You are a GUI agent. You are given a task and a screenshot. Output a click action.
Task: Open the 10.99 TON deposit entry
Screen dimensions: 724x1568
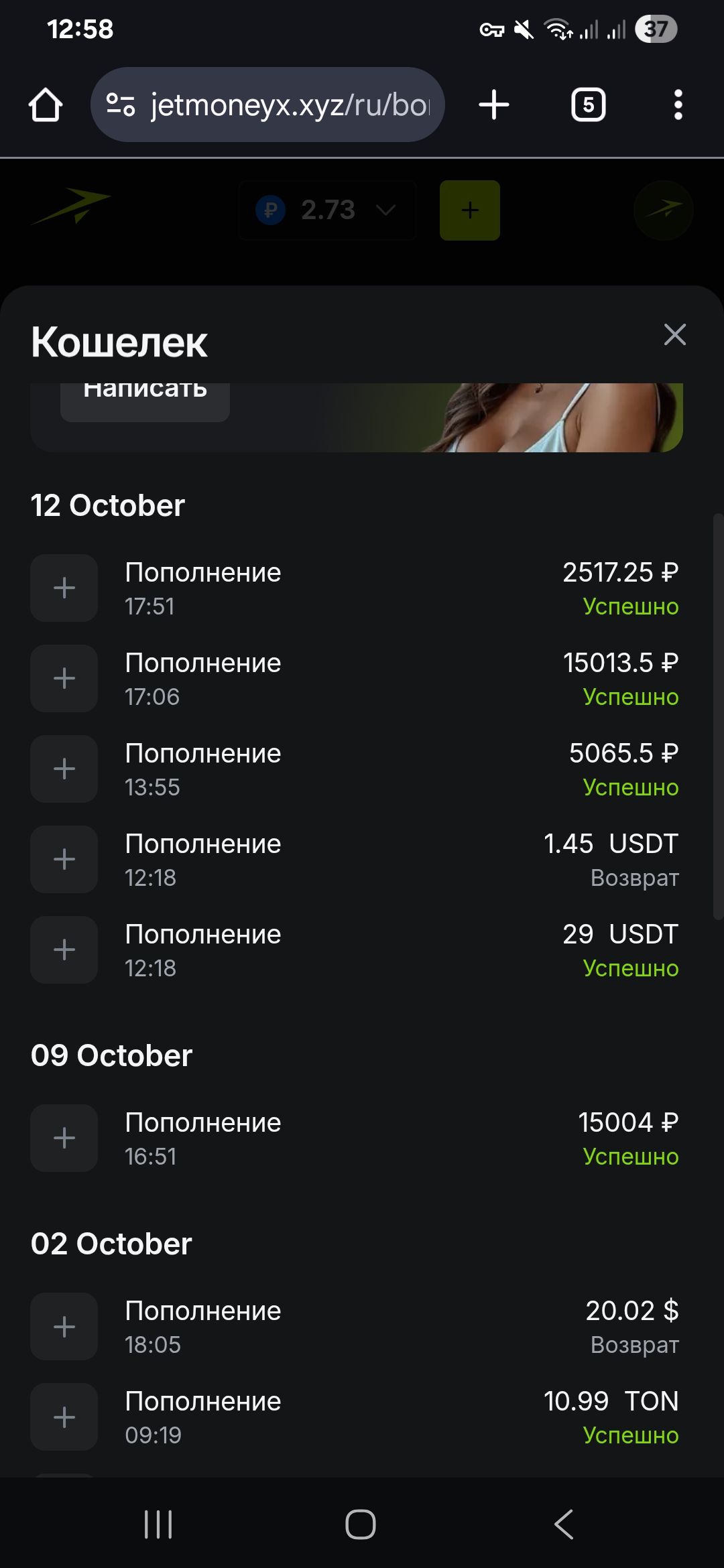coord(355,1417)
